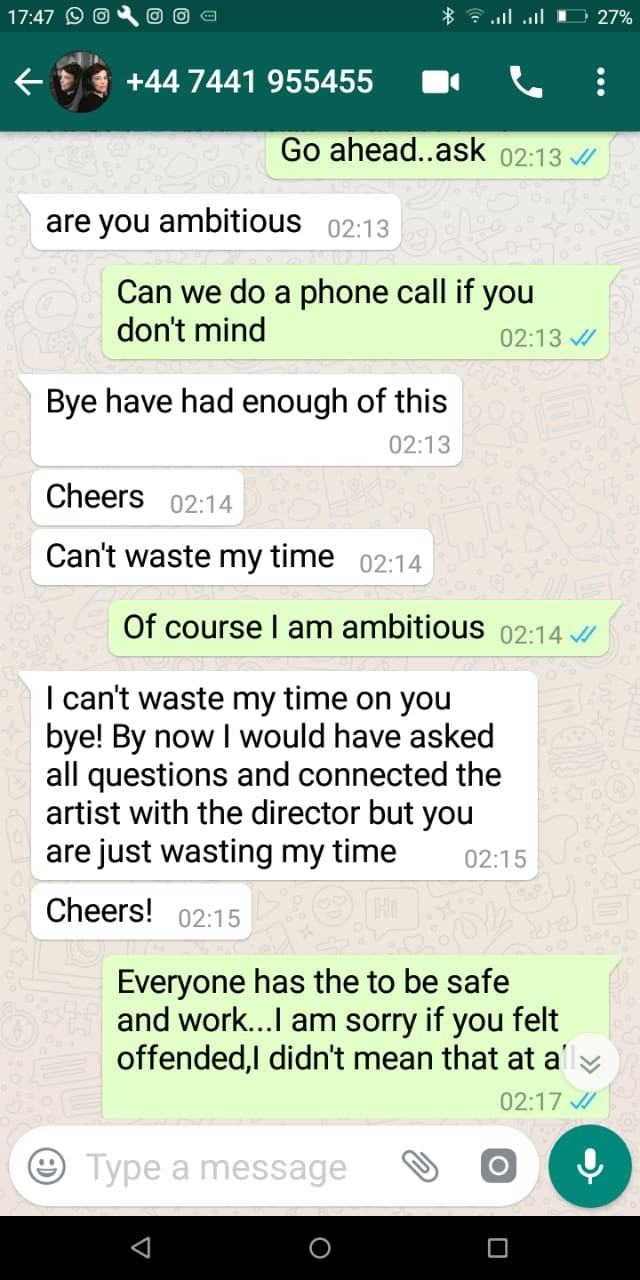Attach a file with the paperclip
The height and width of the screenshot is (1280, 640).
tap(420, 1165)
